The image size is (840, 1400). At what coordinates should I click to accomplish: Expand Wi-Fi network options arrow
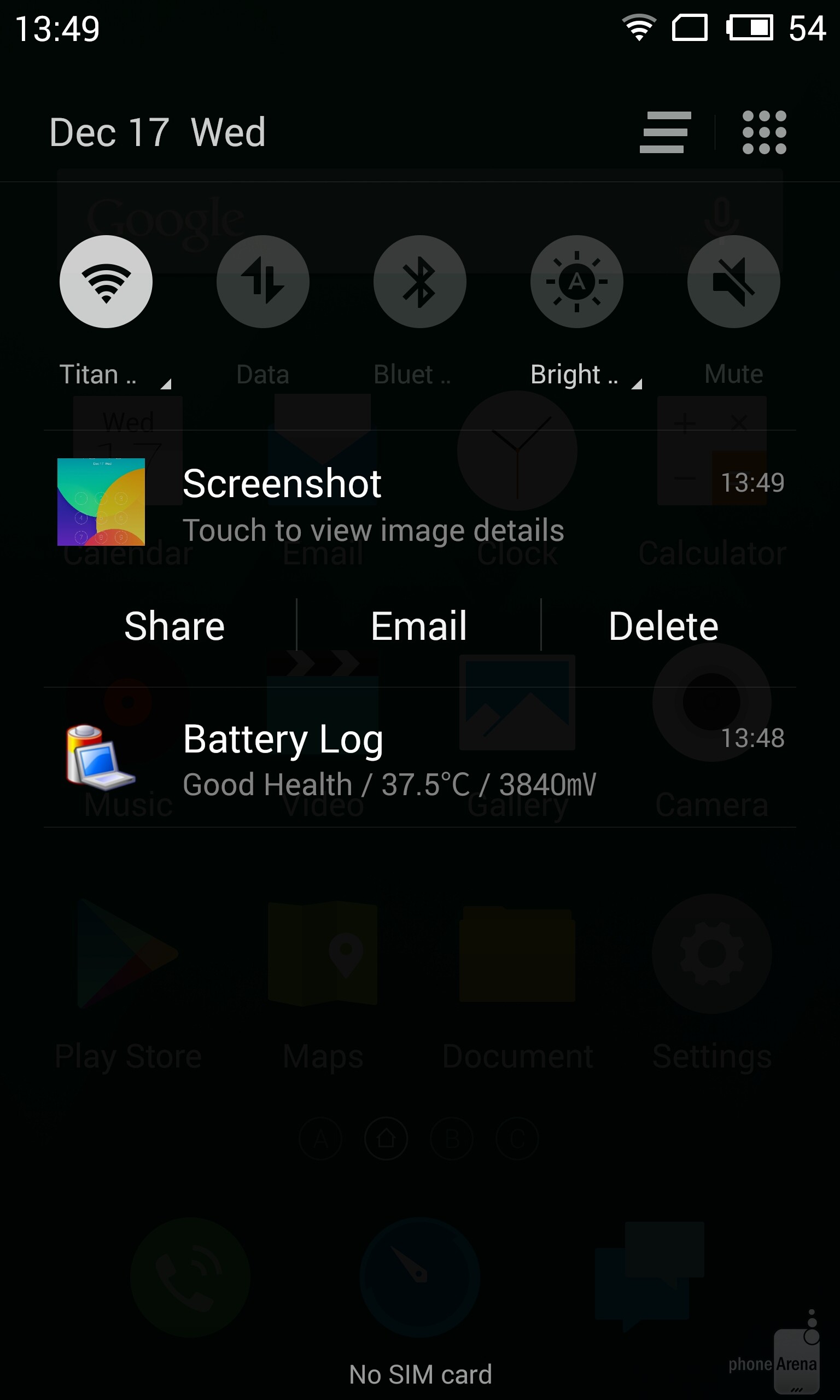click(x=165, y=384)
